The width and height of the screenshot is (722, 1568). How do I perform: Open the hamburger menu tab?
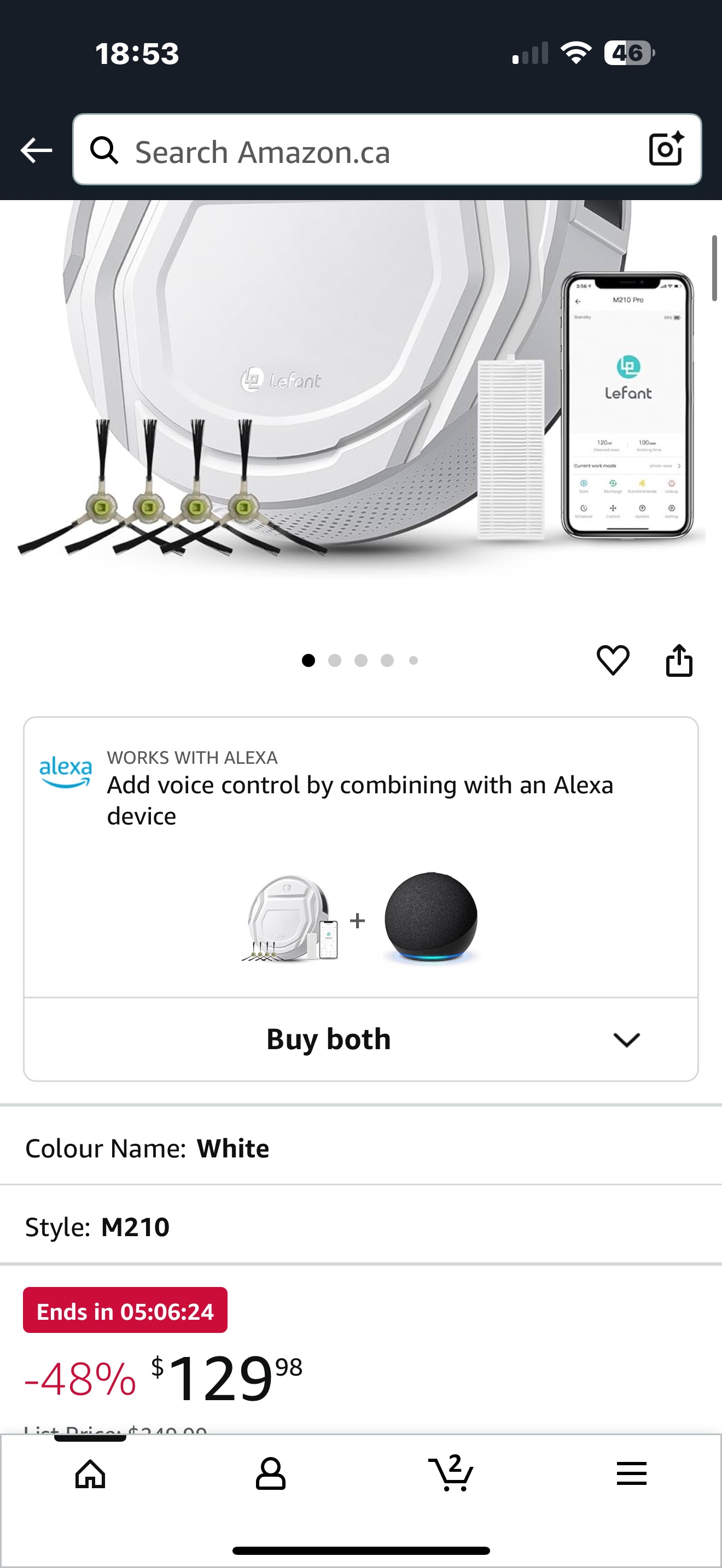point(631,1475)
